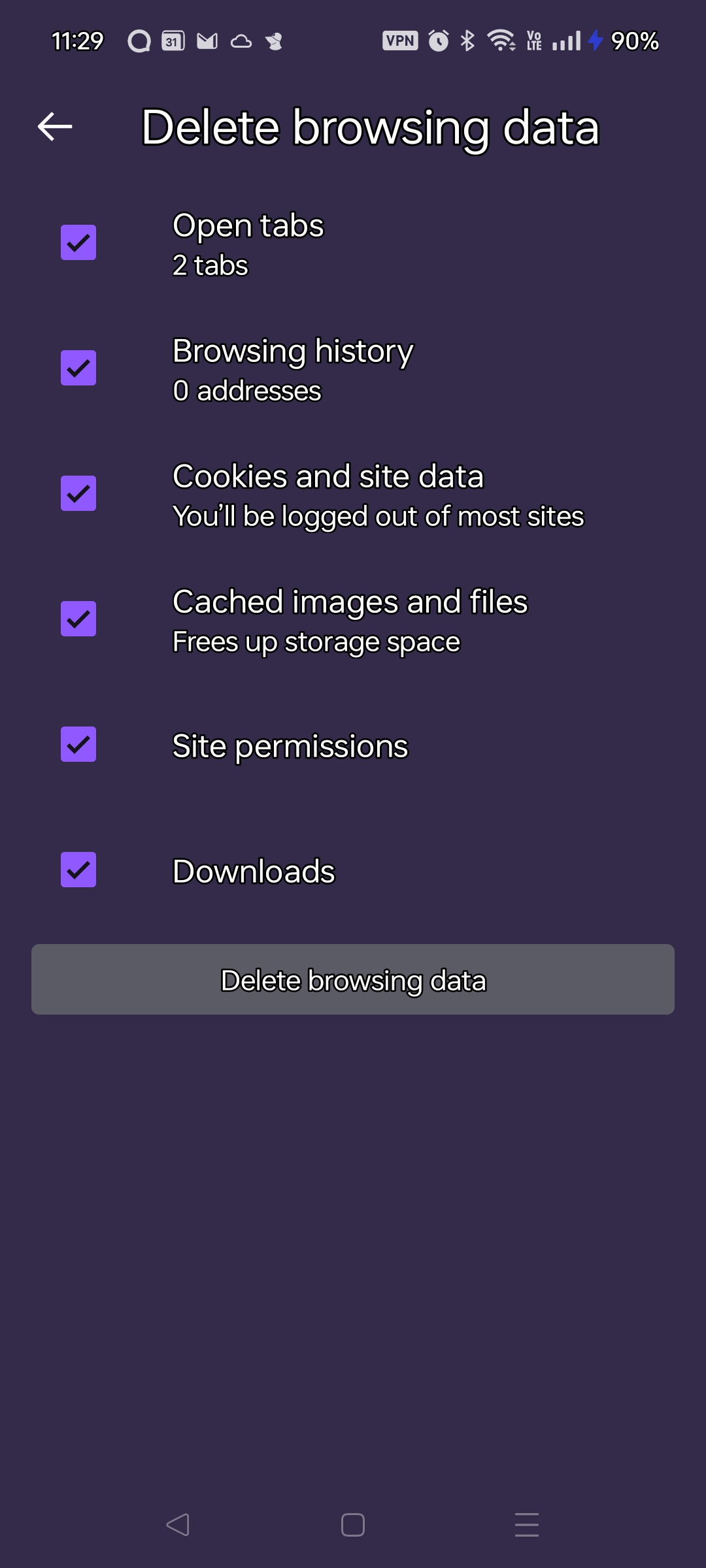The height and width of the screenshot is (1568, 706).
Task: Uncheck Cached images and files
Action: (x=78, y=619)
